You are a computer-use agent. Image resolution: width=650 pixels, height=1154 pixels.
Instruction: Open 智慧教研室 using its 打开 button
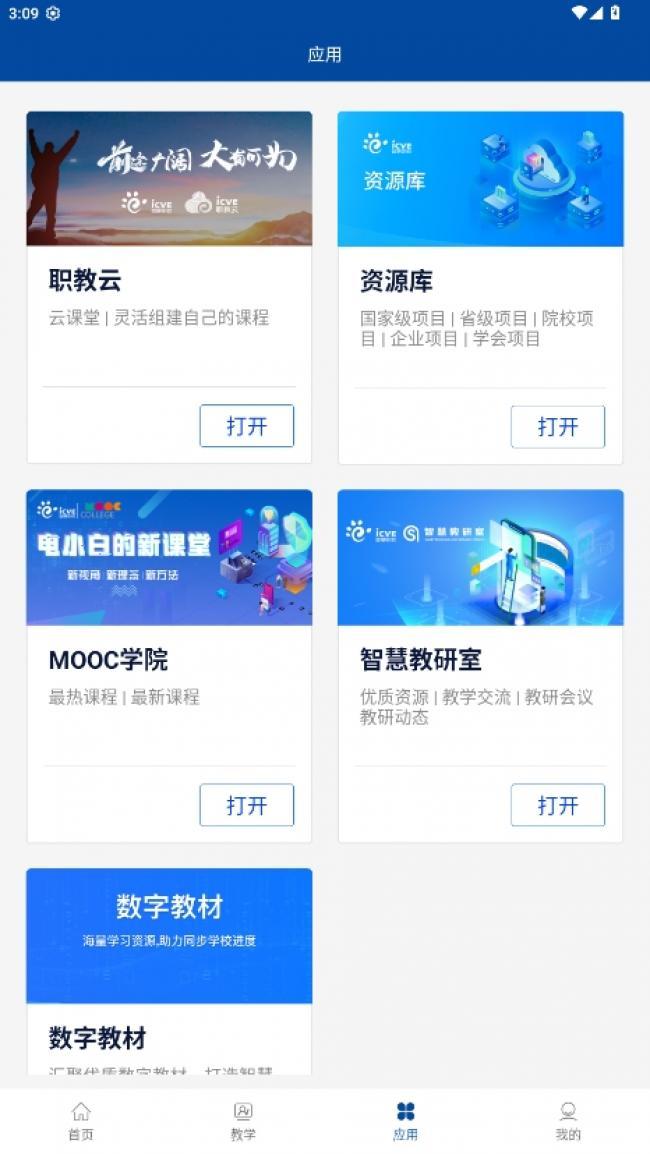[557, 805]
